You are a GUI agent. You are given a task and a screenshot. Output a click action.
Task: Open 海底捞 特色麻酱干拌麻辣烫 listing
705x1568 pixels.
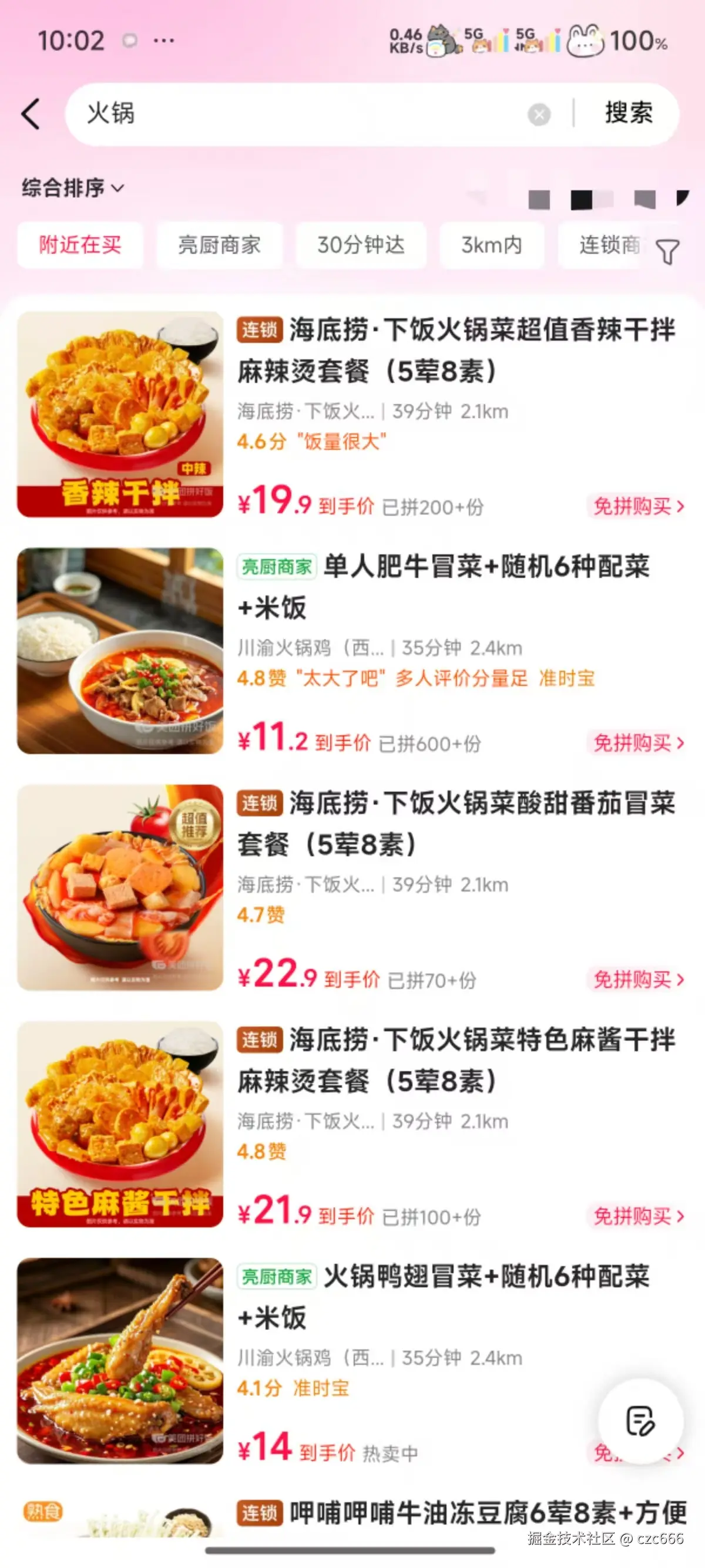click(455, 1060)
